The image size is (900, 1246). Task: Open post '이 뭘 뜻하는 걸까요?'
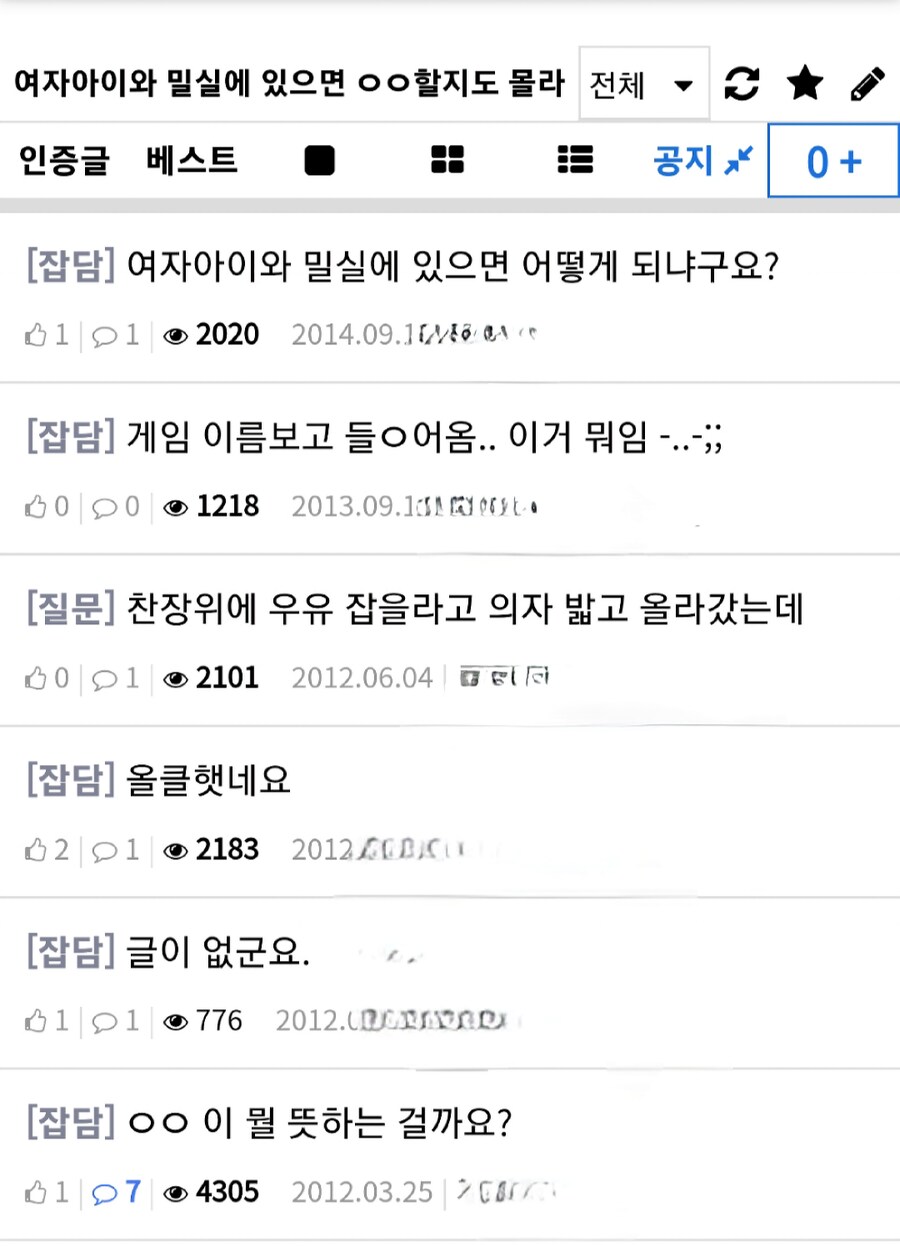click(x=322, y=1123)
